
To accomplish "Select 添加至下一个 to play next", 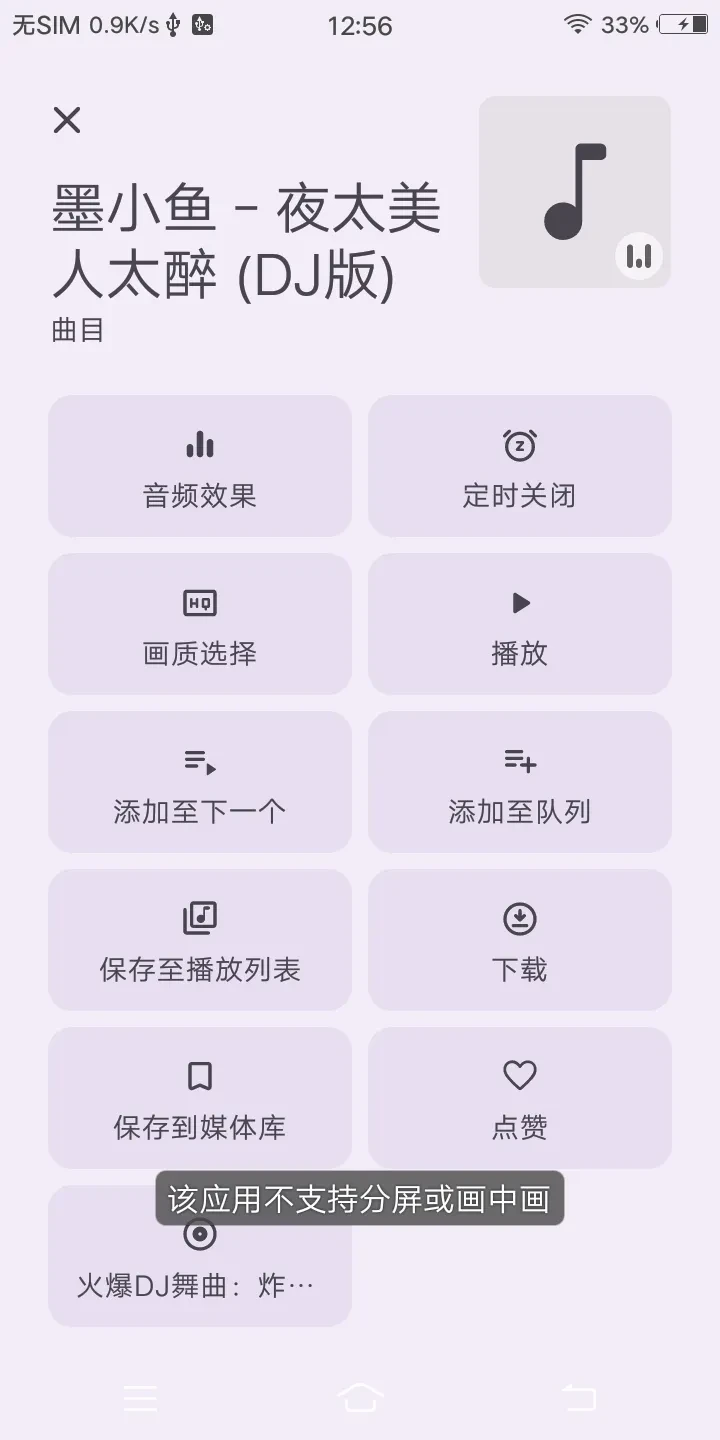I will pos(199,781).
